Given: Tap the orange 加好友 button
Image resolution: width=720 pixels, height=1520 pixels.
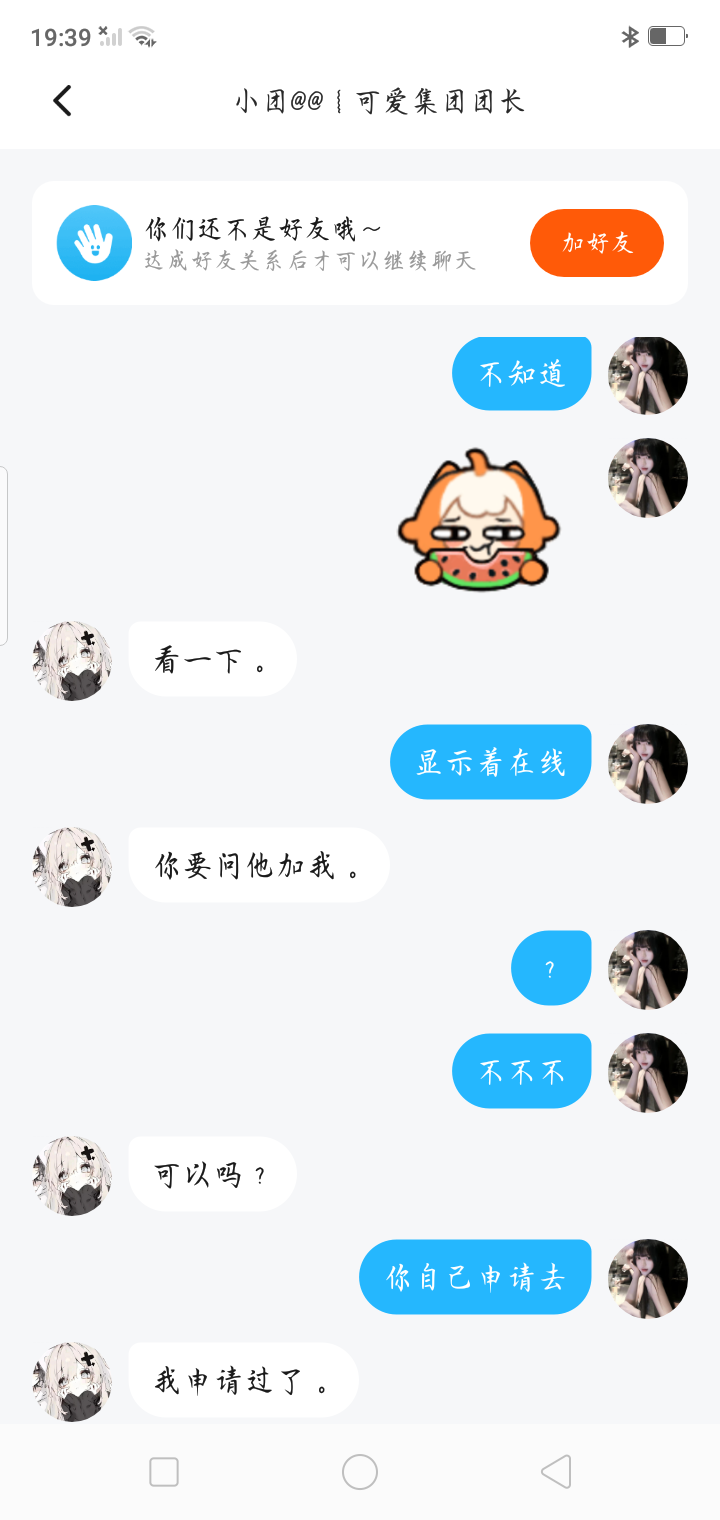Looking at the screenshot, I should (x=597, y=243).
